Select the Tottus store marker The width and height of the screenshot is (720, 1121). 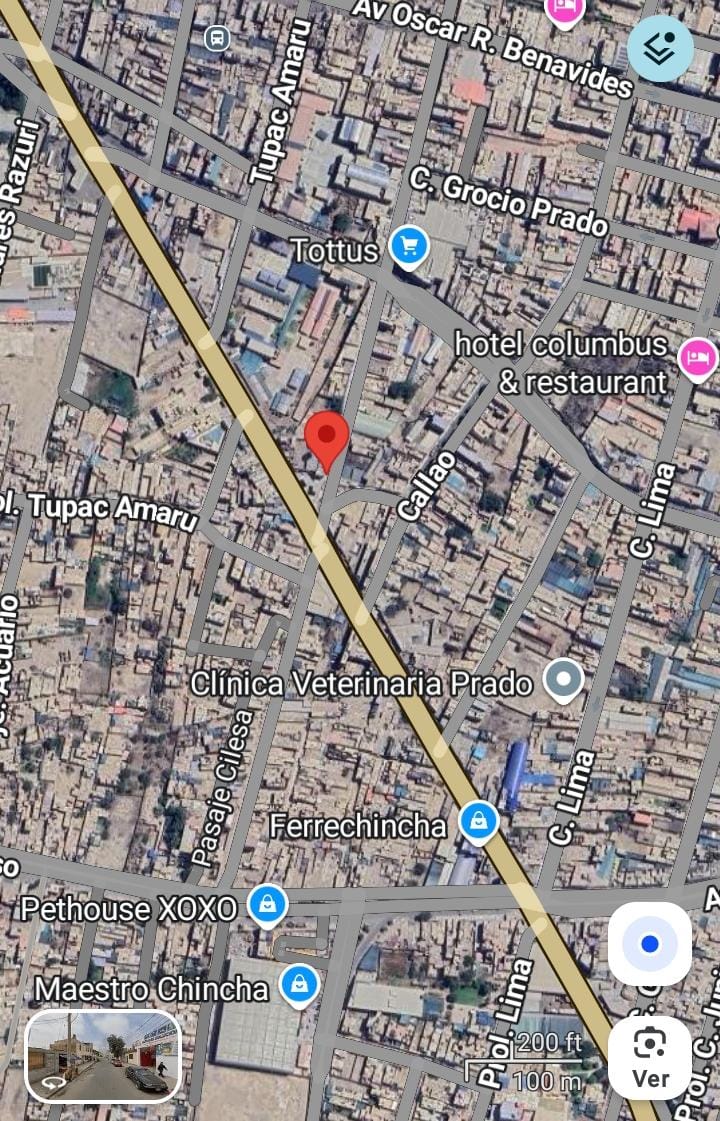pos(409,246)
